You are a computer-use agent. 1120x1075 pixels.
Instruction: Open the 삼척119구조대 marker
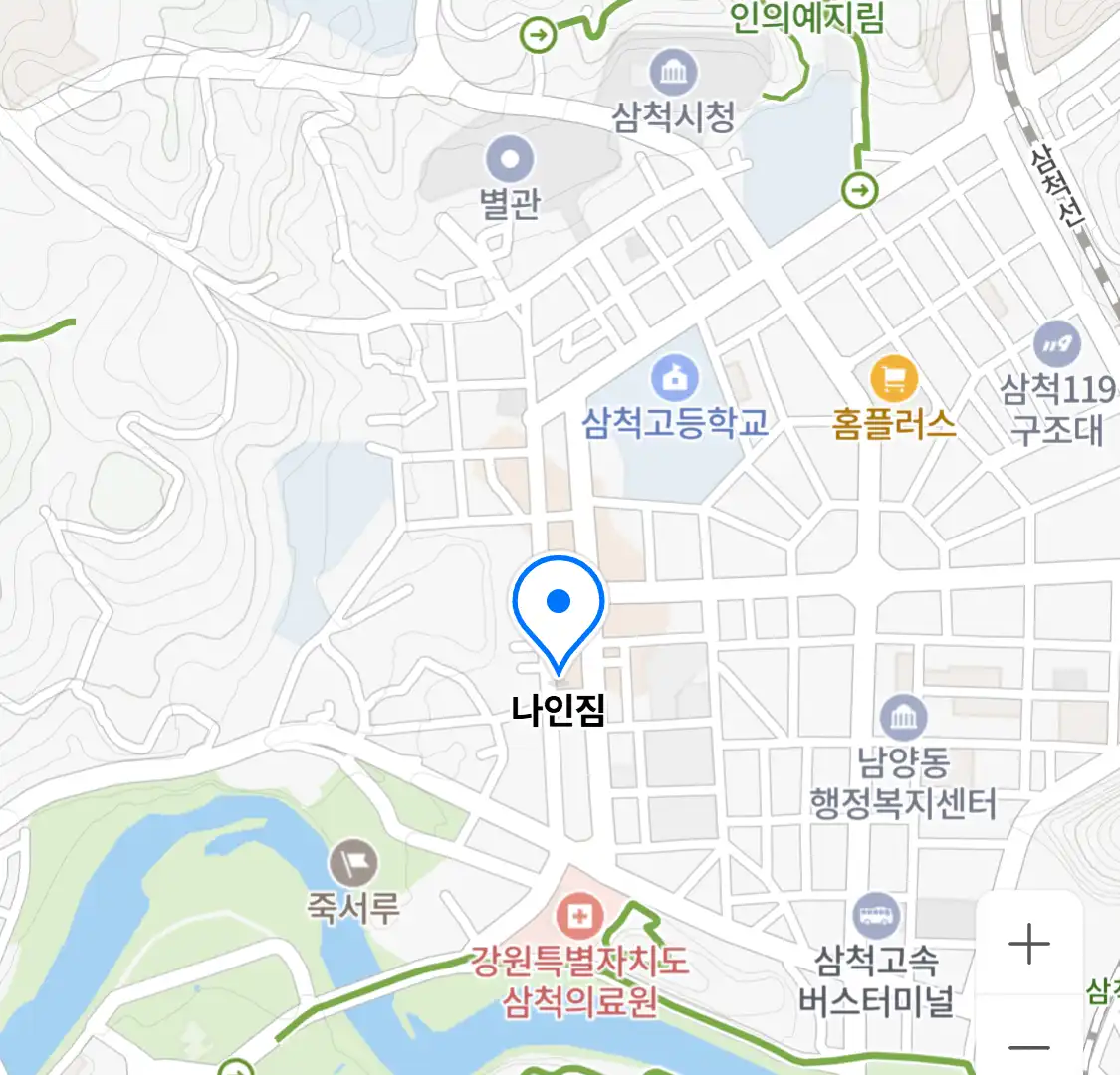coord(1057,345)
